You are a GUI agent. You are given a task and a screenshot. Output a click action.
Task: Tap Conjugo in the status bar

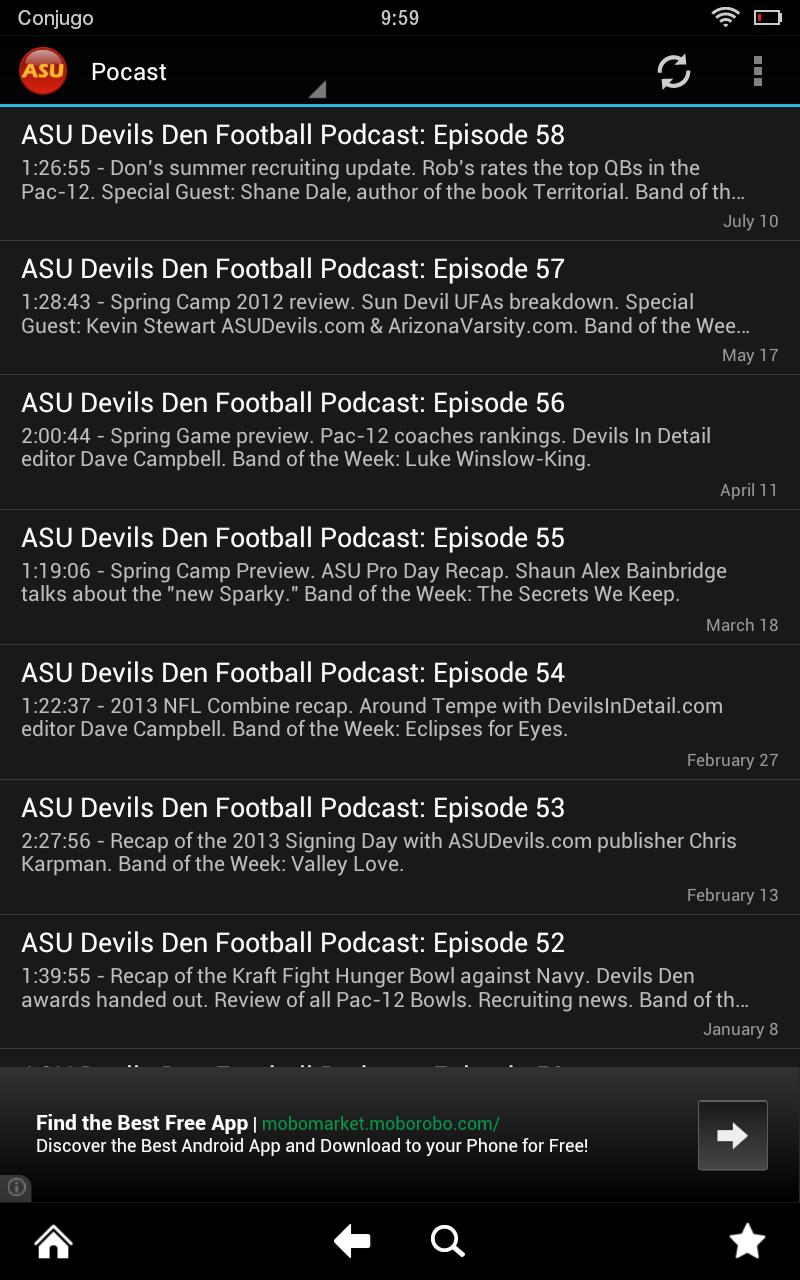click(54, 16)
